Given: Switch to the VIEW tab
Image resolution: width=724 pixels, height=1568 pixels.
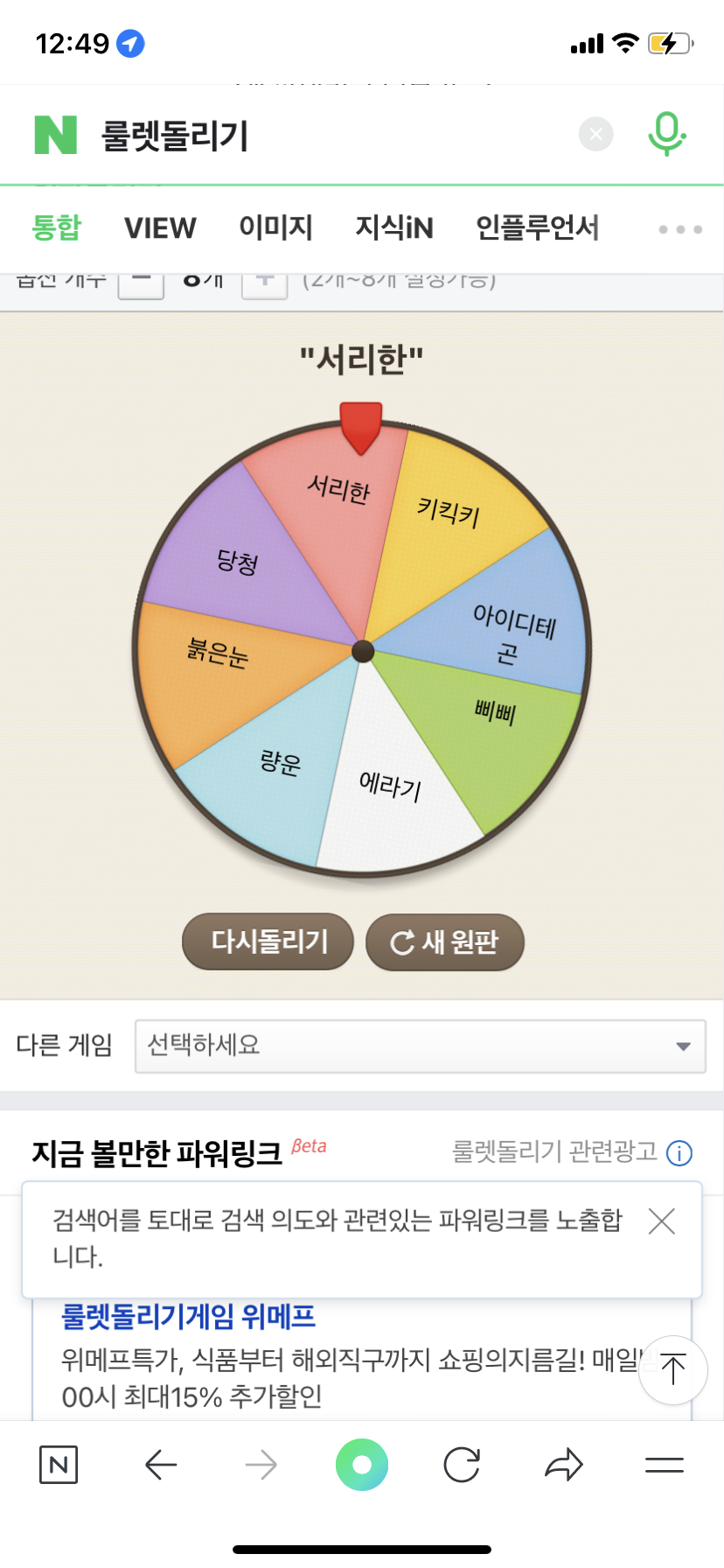Looking at the screenshot, I should click(160, 228).
